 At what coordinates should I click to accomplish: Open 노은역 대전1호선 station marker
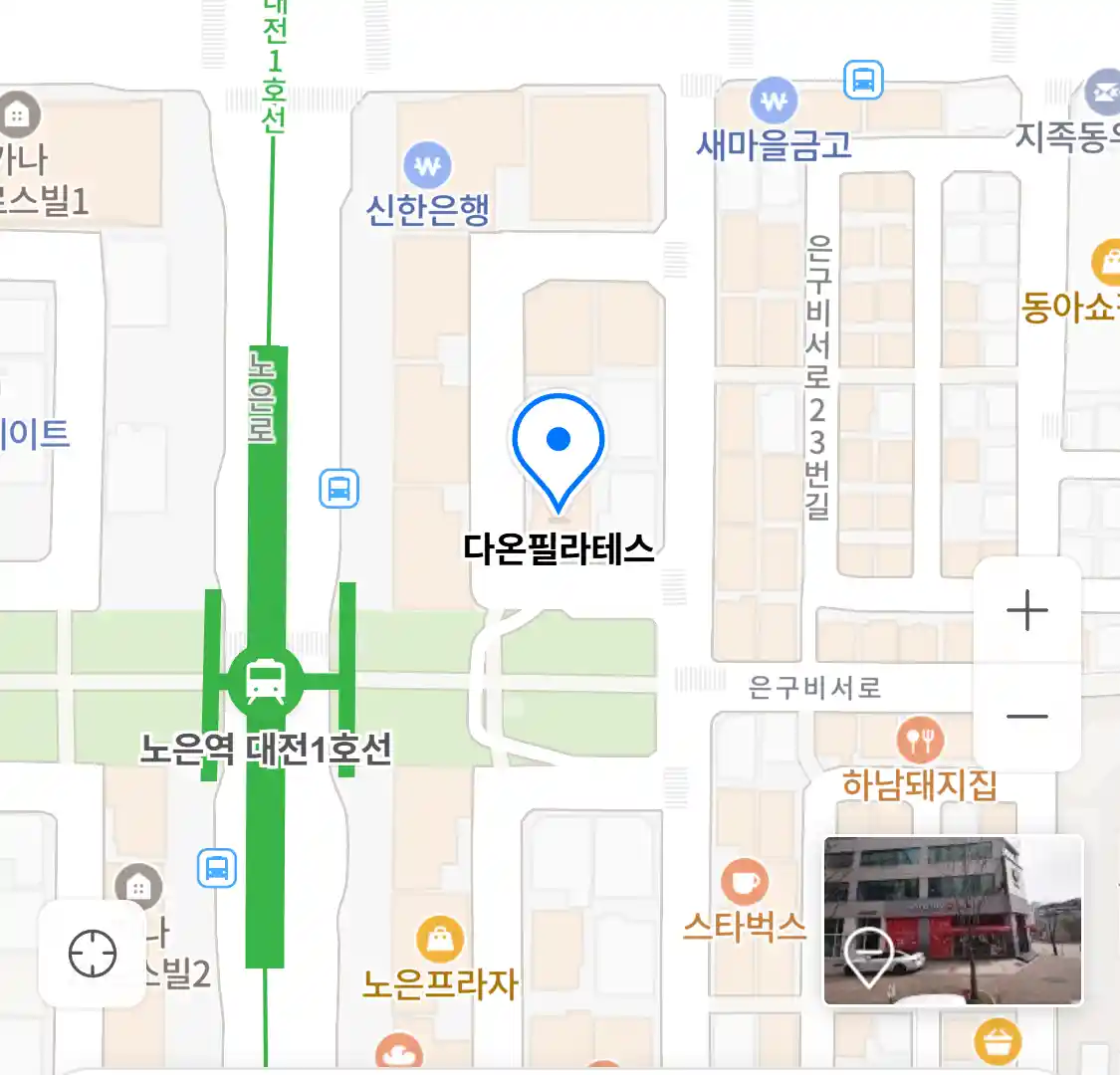point(265,682)
